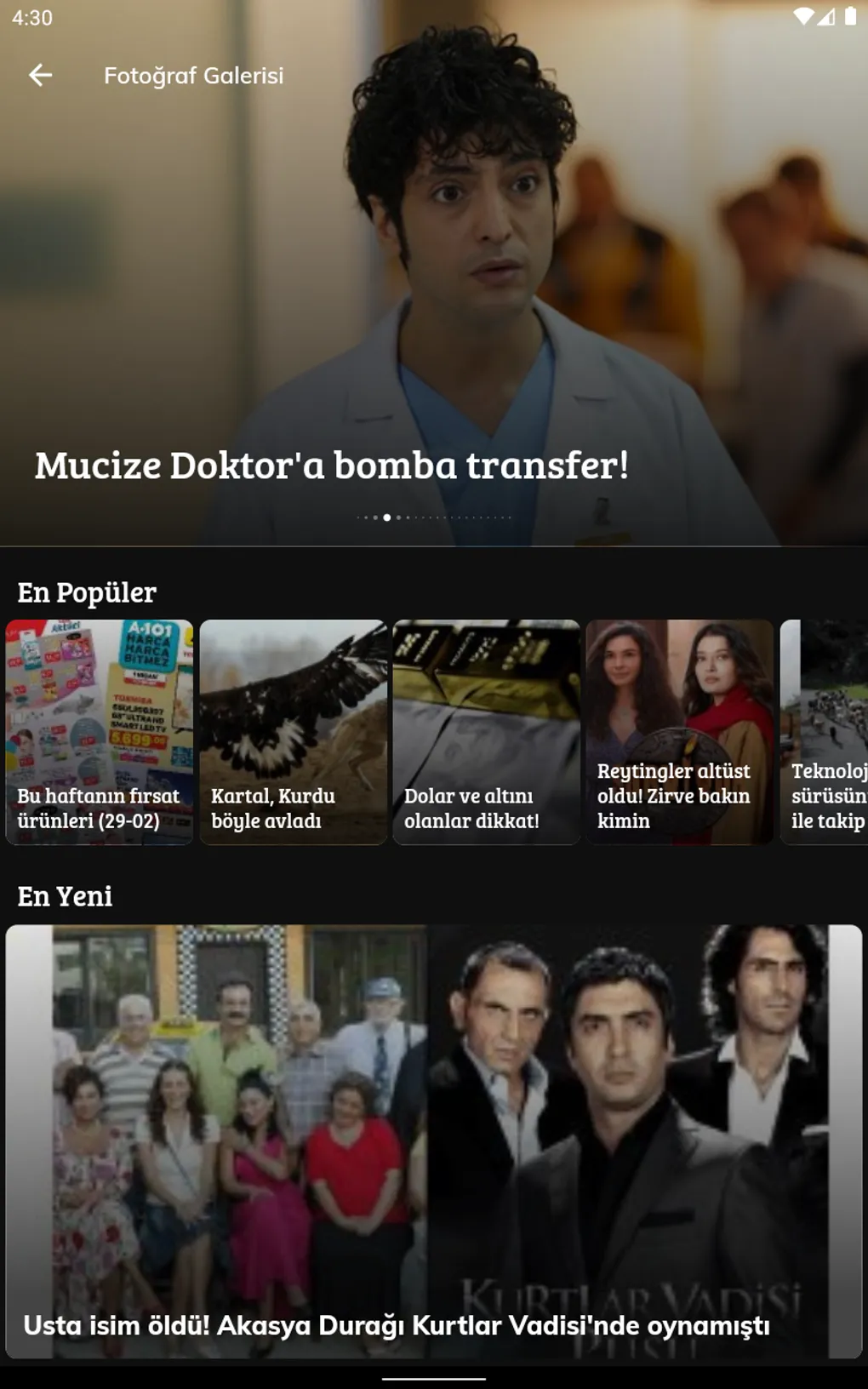Image resolution: width=868 pixels, height=1389 pixels.
Task: Tap the 'Dolar ve altını olanlar dikkat!' card
Action: pos(486,732)
